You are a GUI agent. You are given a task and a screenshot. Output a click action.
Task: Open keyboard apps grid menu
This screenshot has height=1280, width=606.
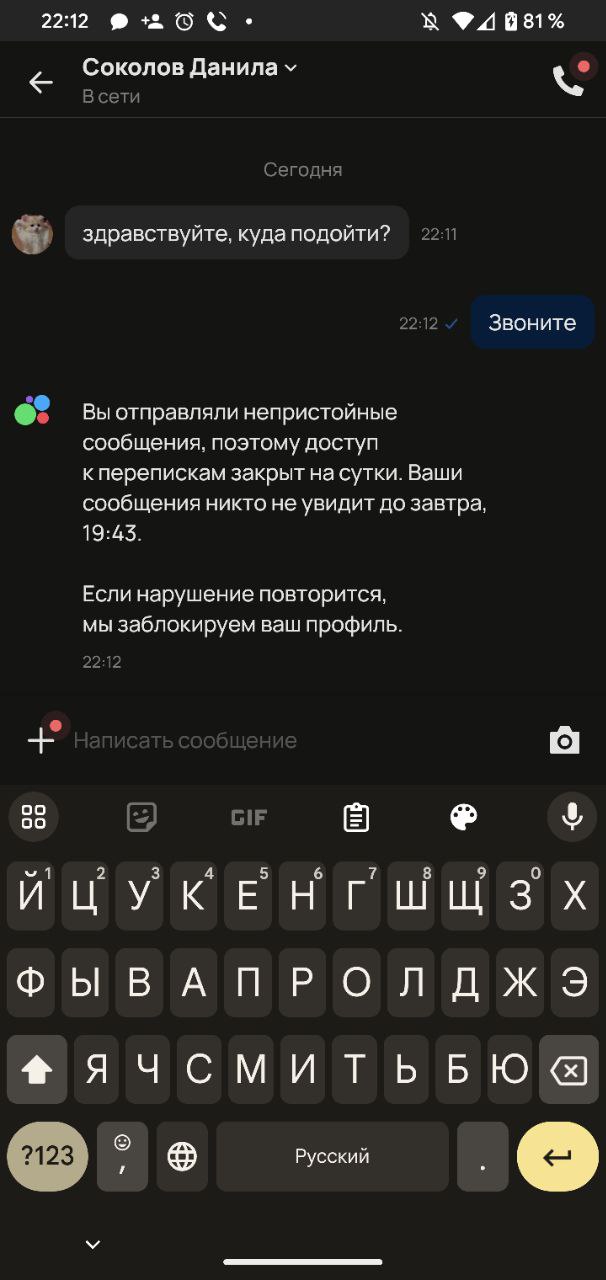(x=34, y=817)
